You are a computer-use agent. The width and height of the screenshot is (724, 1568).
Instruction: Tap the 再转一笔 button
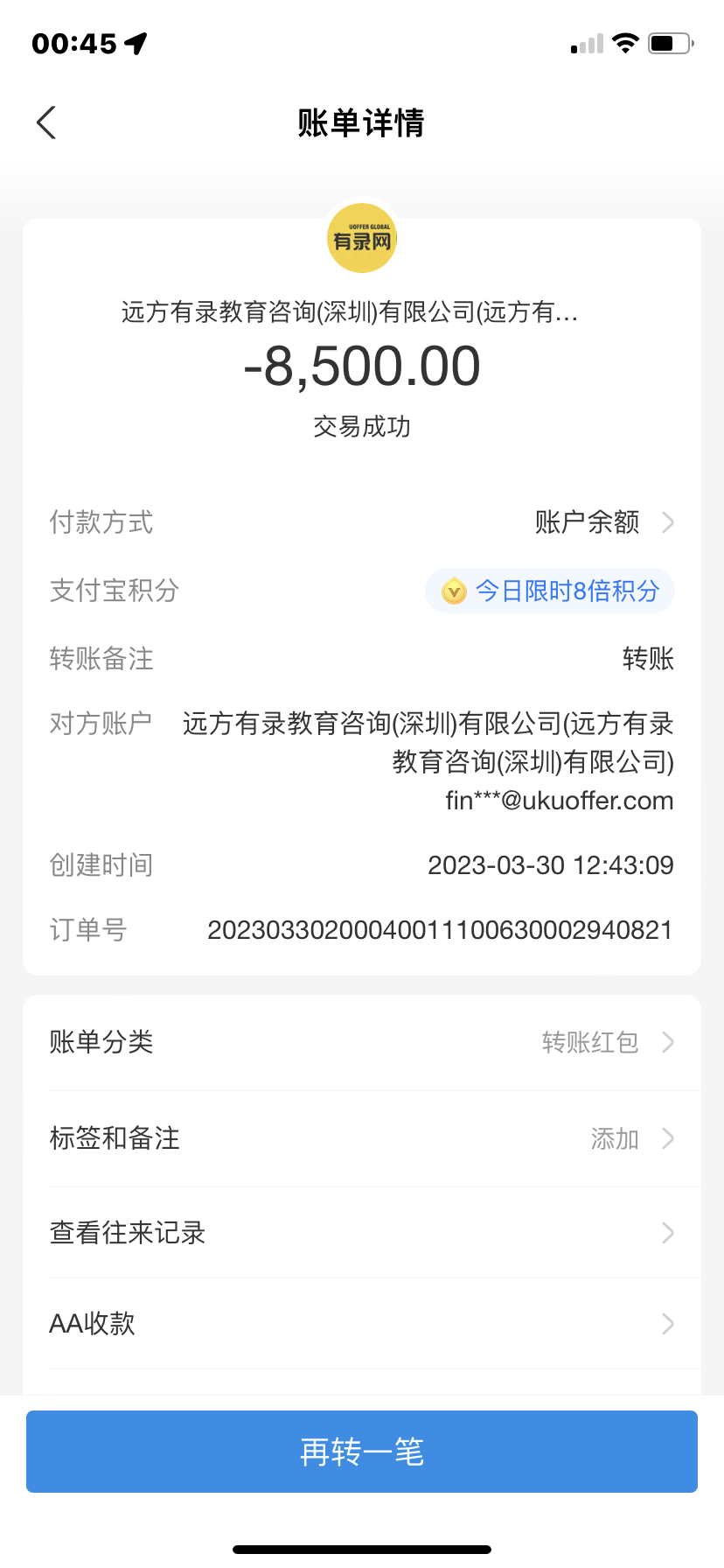click(362, 1452)
